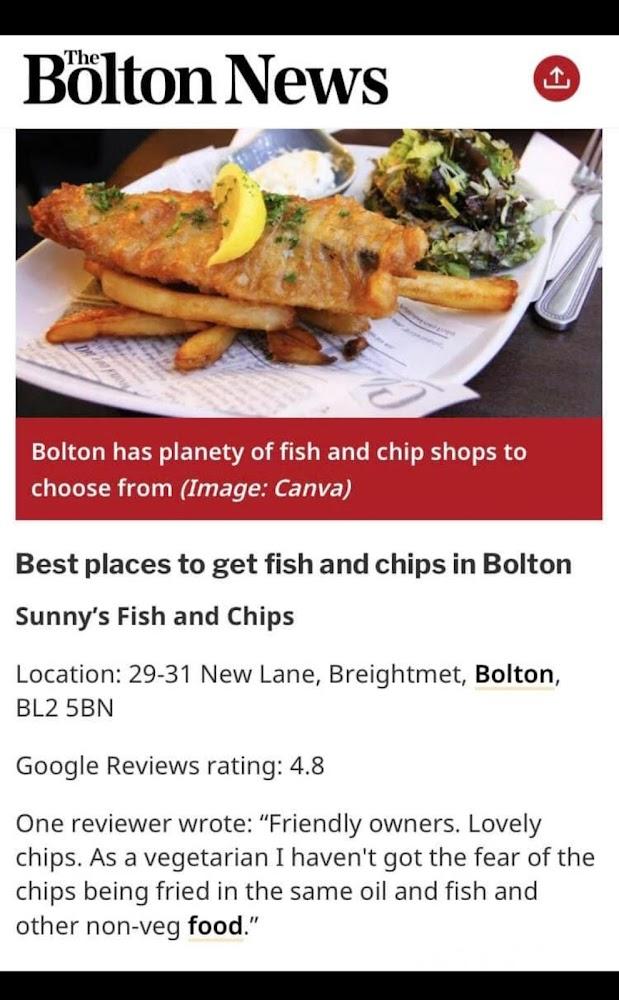Open the underlined Bolton link in the location
Screen dimensions: 619x1000
tap(514, 674)
